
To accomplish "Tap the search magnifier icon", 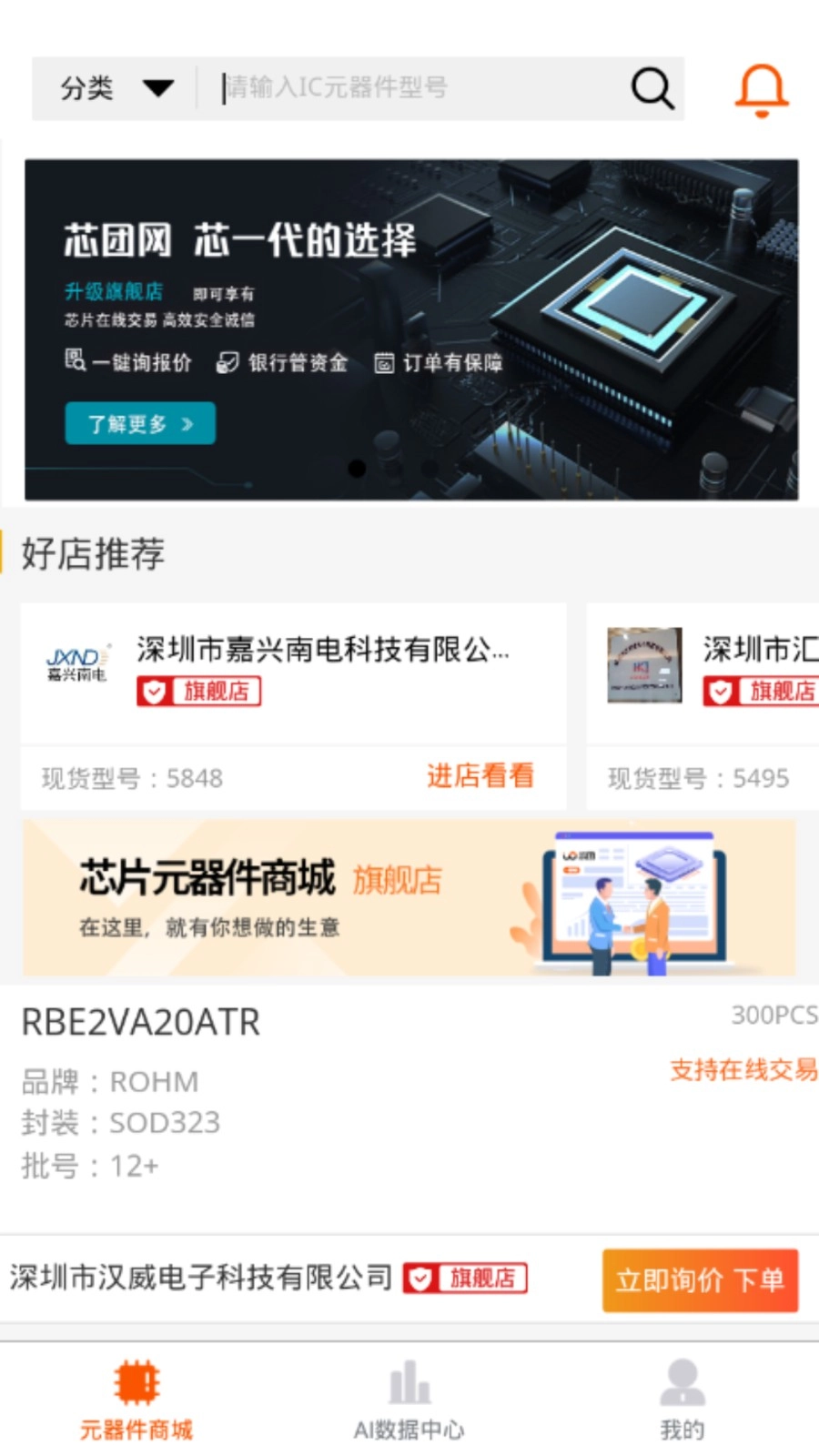I will click(652, 88).
